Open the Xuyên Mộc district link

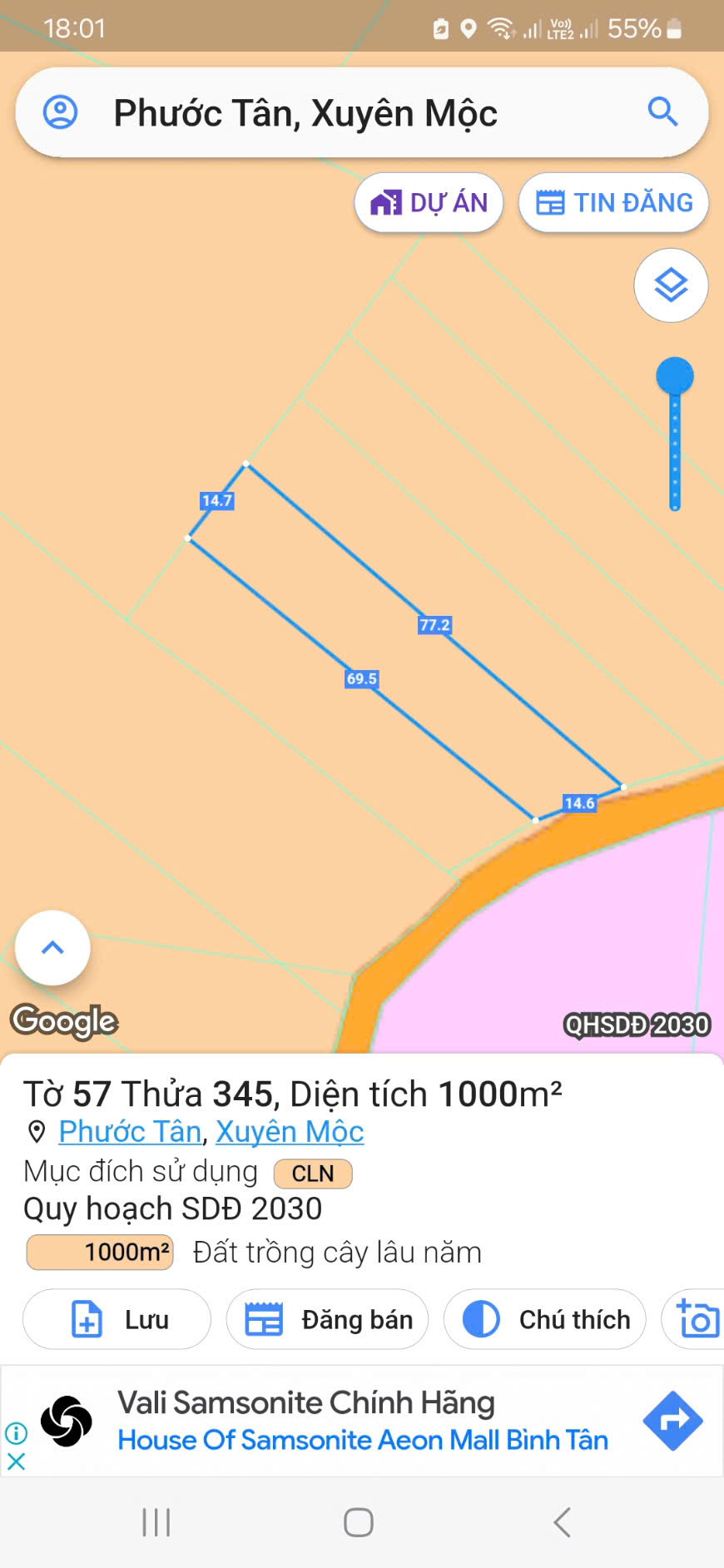click(289, 1132)
